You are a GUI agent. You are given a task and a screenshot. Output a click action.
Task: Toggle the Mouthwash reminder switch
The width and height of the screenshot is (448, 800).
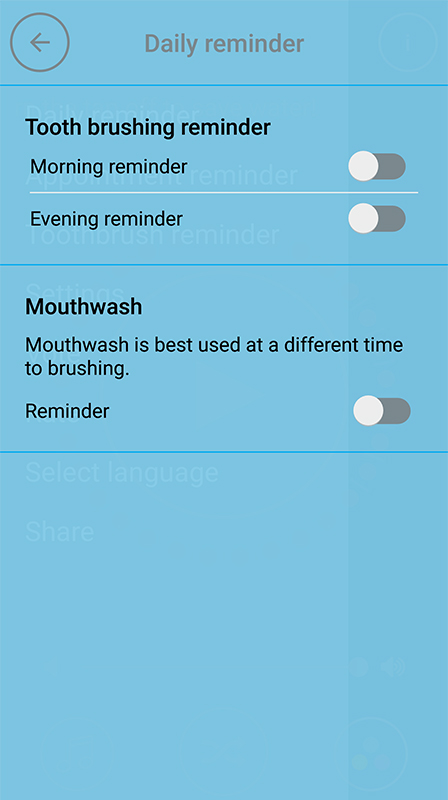382,411
